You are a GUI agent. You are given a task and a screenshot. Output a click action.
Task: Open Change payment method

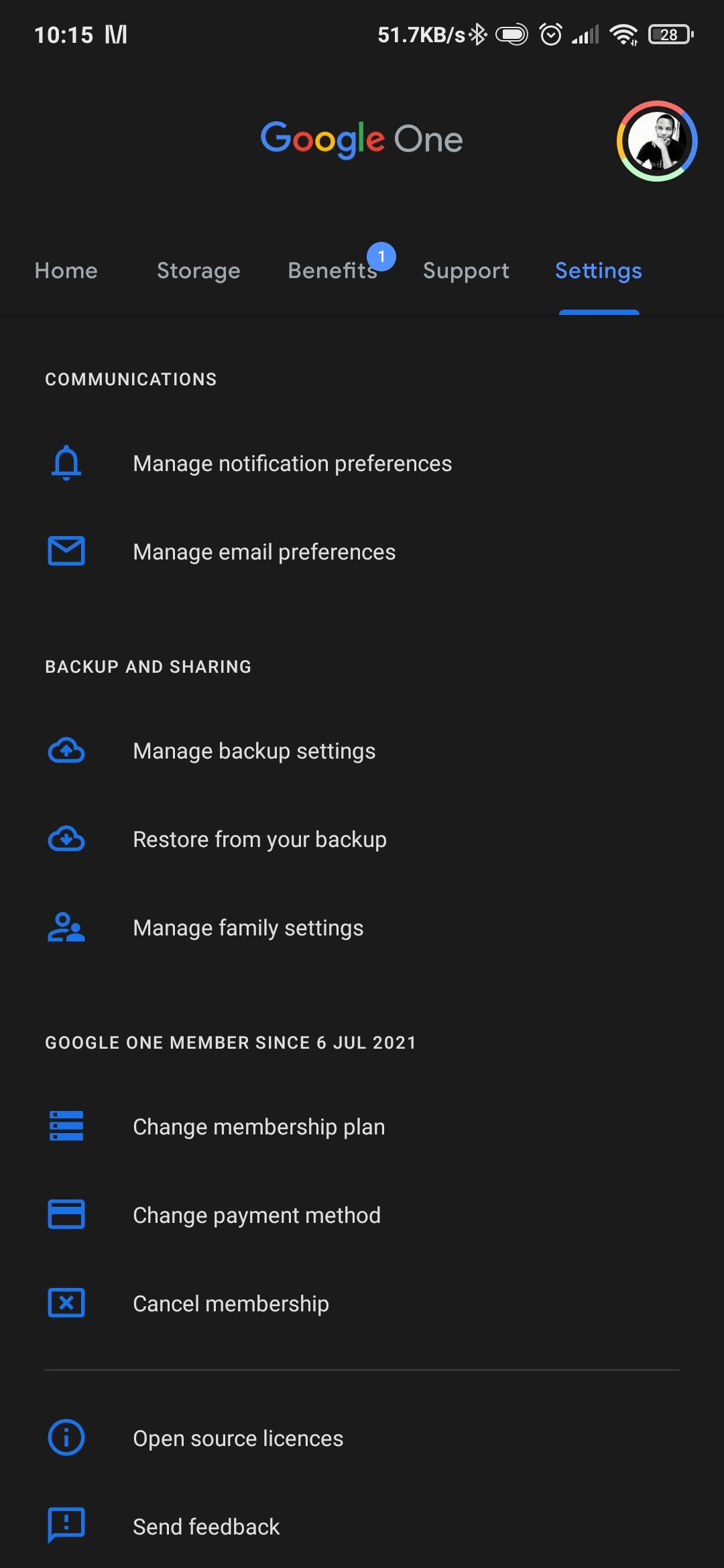coord(257,1216)
